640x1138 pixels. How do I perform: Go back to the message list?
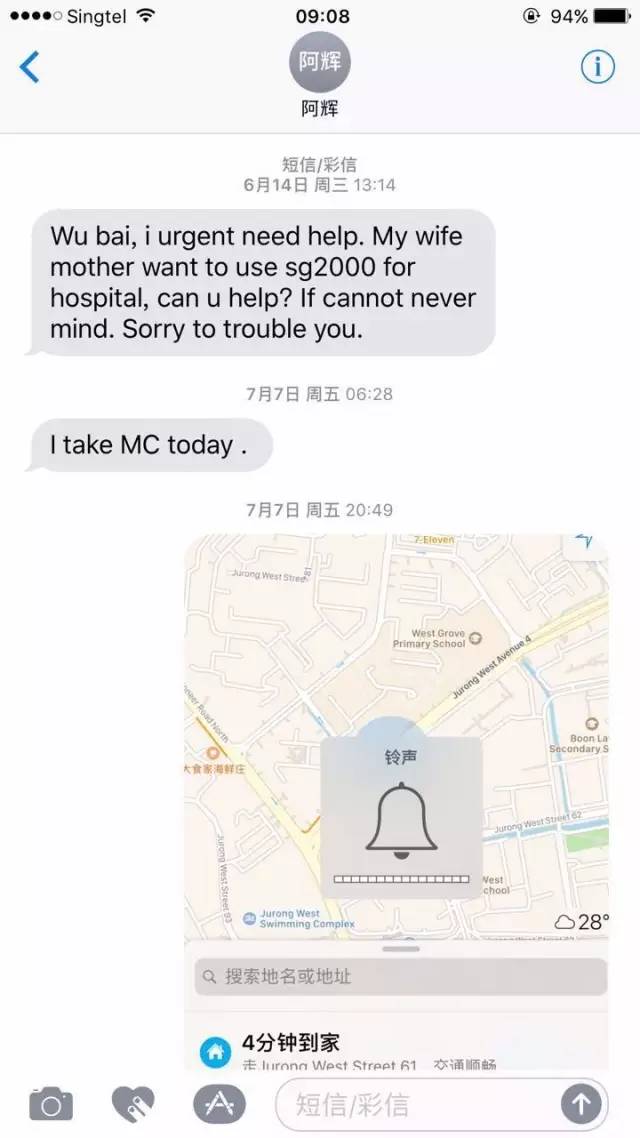(30, 68)
